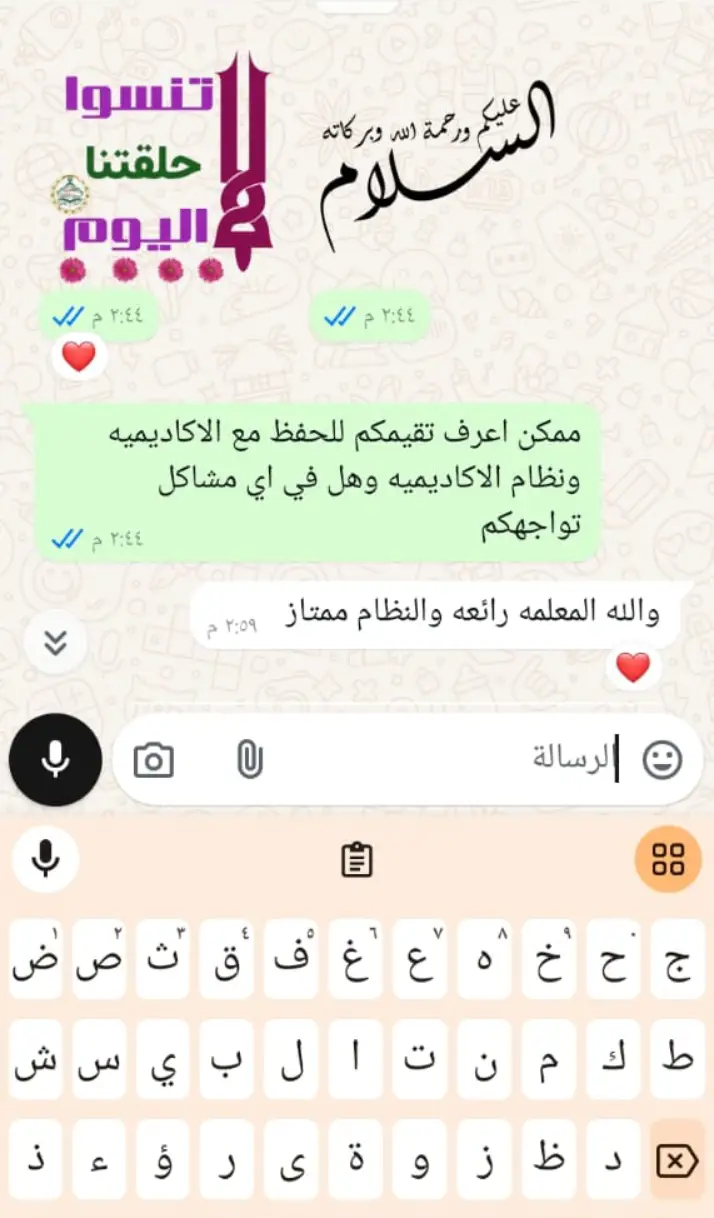Jump to latest messages with down arrows
The height and width of the screenshot is (1218, 714).
tap(56, 642)
